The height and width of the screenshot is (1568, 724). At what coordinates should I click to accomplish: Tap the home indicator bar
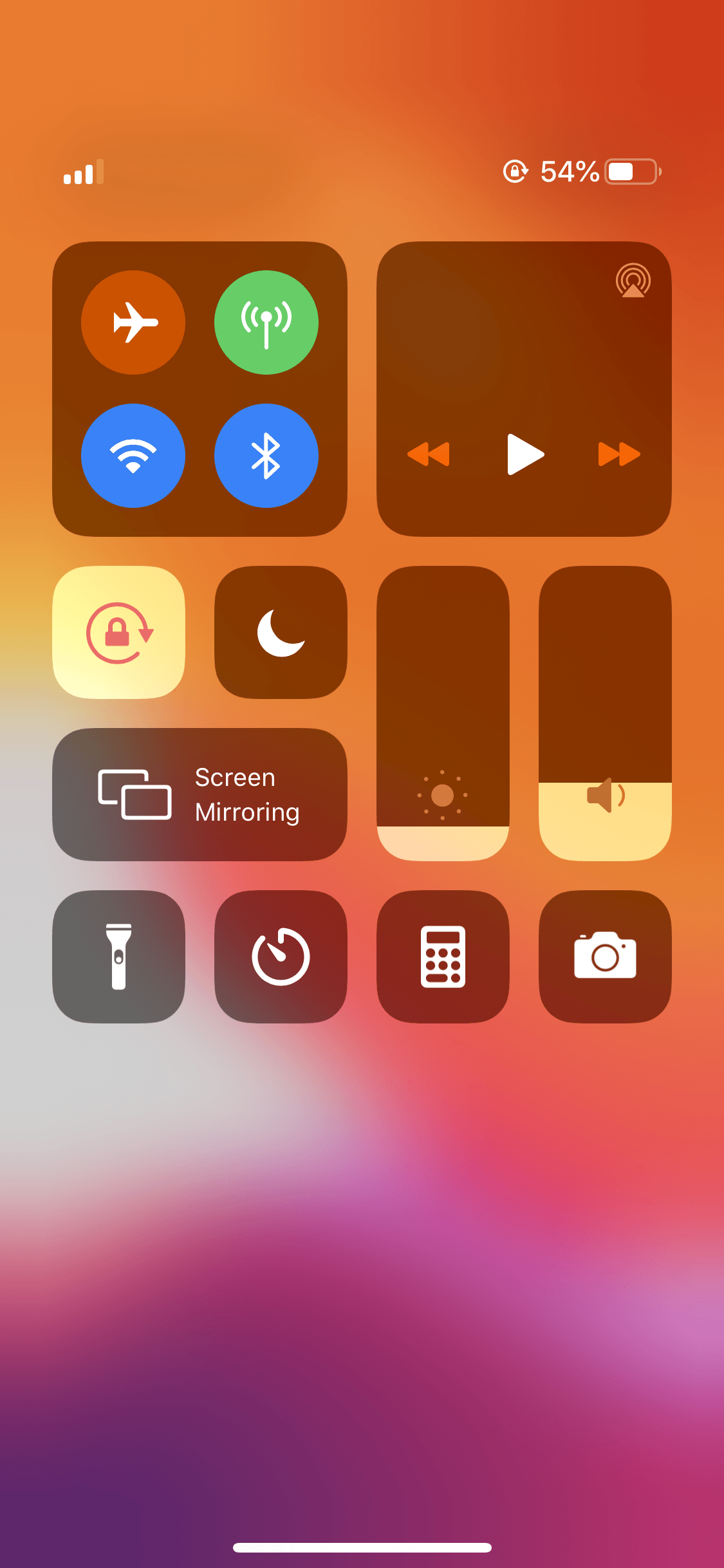coord(362,1547)
